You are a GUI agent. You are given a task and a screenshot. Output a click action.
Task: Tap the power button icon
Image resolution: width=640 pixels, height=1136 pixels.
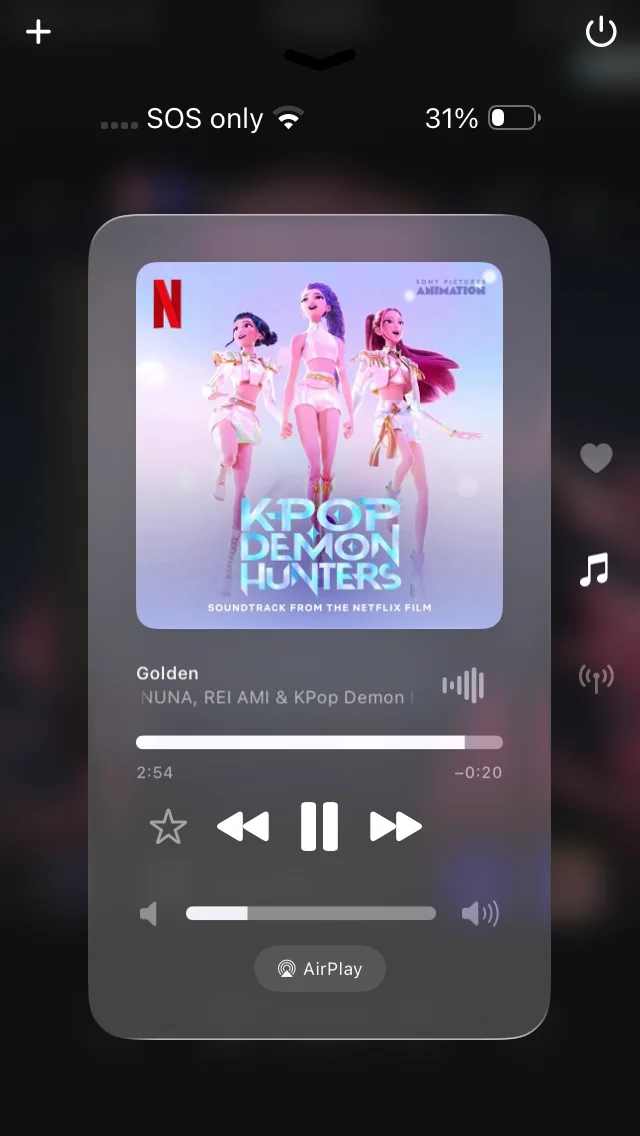coord(601,32)
